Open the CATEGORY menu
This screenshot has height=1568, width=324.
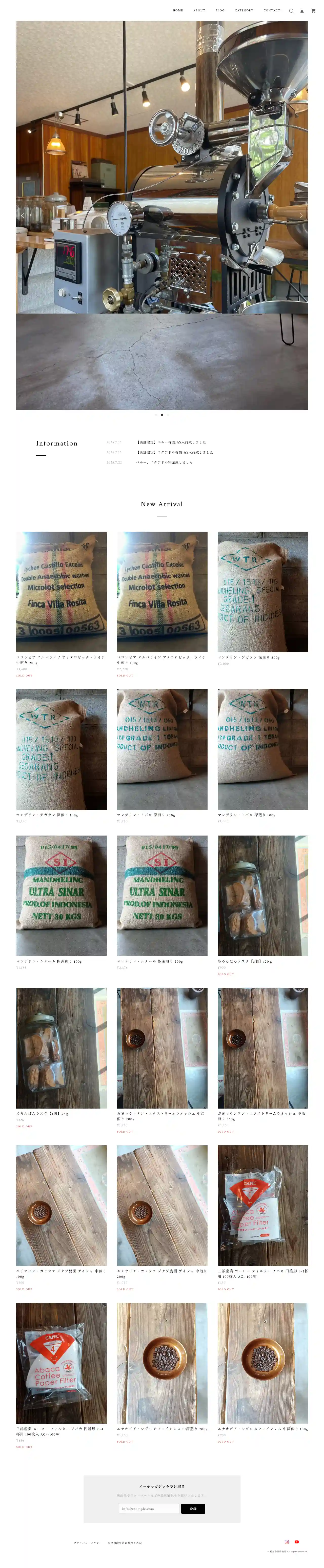pos(244,10)
